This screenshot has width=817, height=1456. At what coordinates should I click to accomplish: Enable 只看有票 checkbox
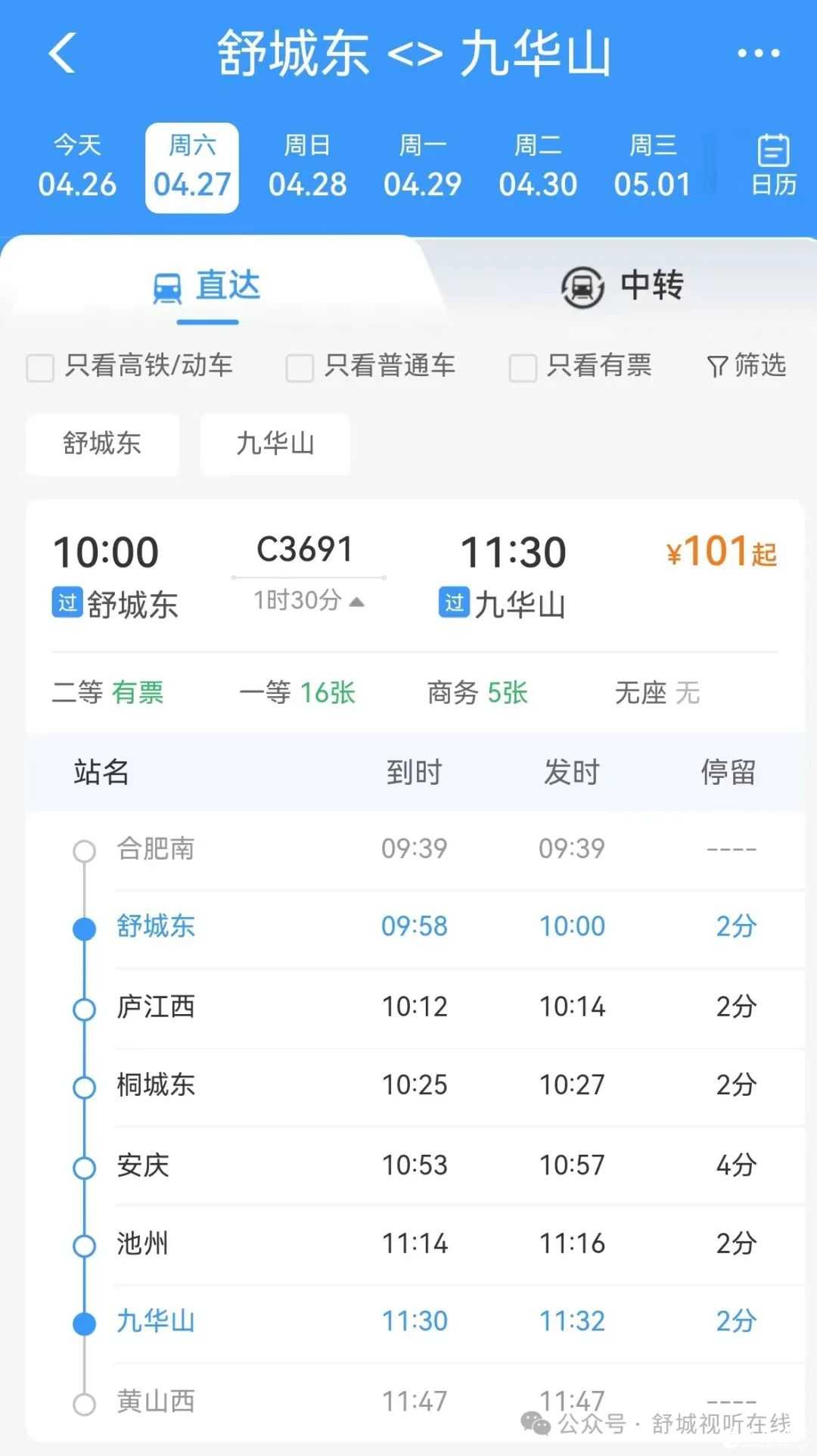[580, 366]
